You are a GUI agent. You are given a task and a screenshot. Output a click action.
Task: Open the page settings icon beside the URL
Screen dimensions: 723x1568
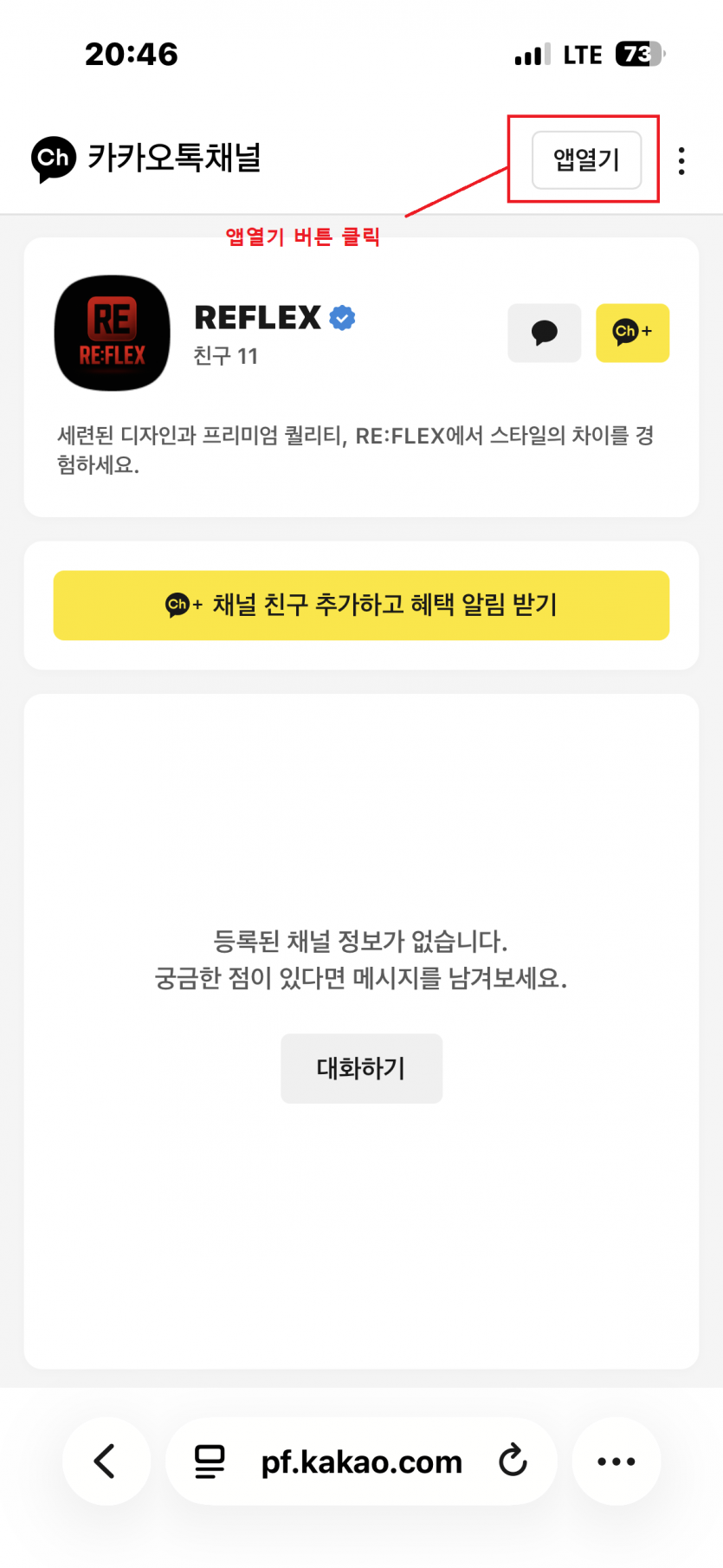point(210,1461)
